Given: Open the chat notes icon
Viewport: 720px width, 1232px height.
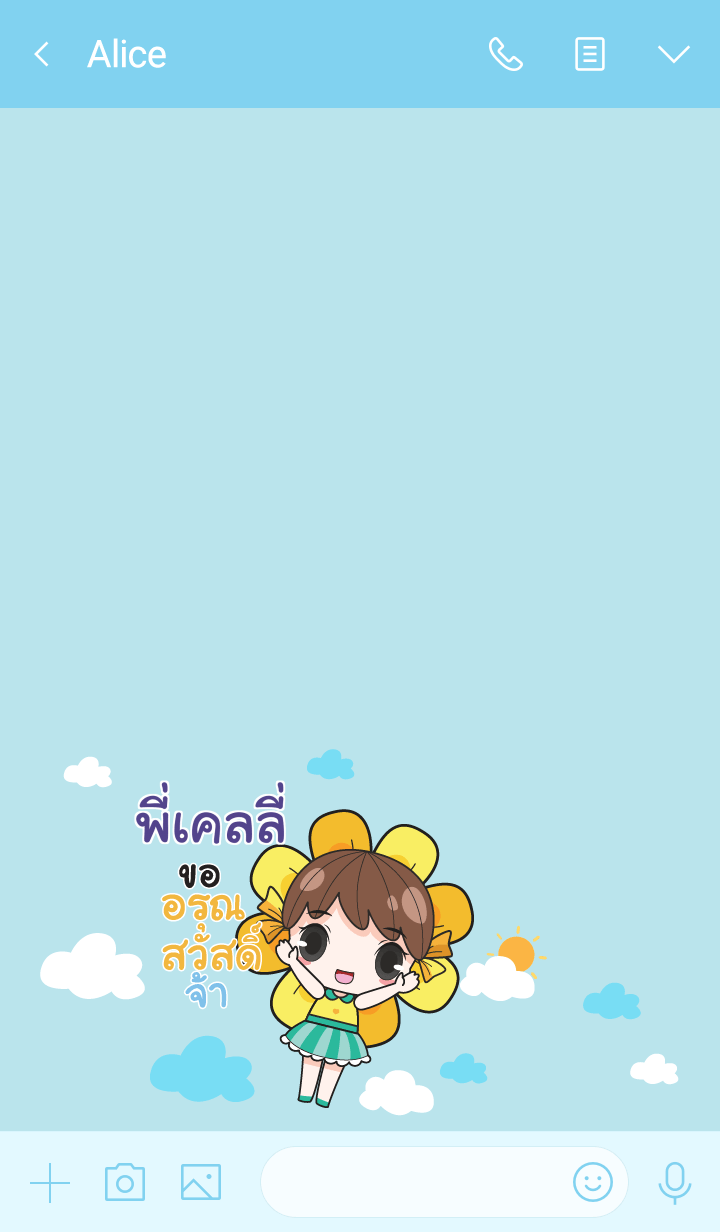Looking at the screenshot, I should click(589, 54).
